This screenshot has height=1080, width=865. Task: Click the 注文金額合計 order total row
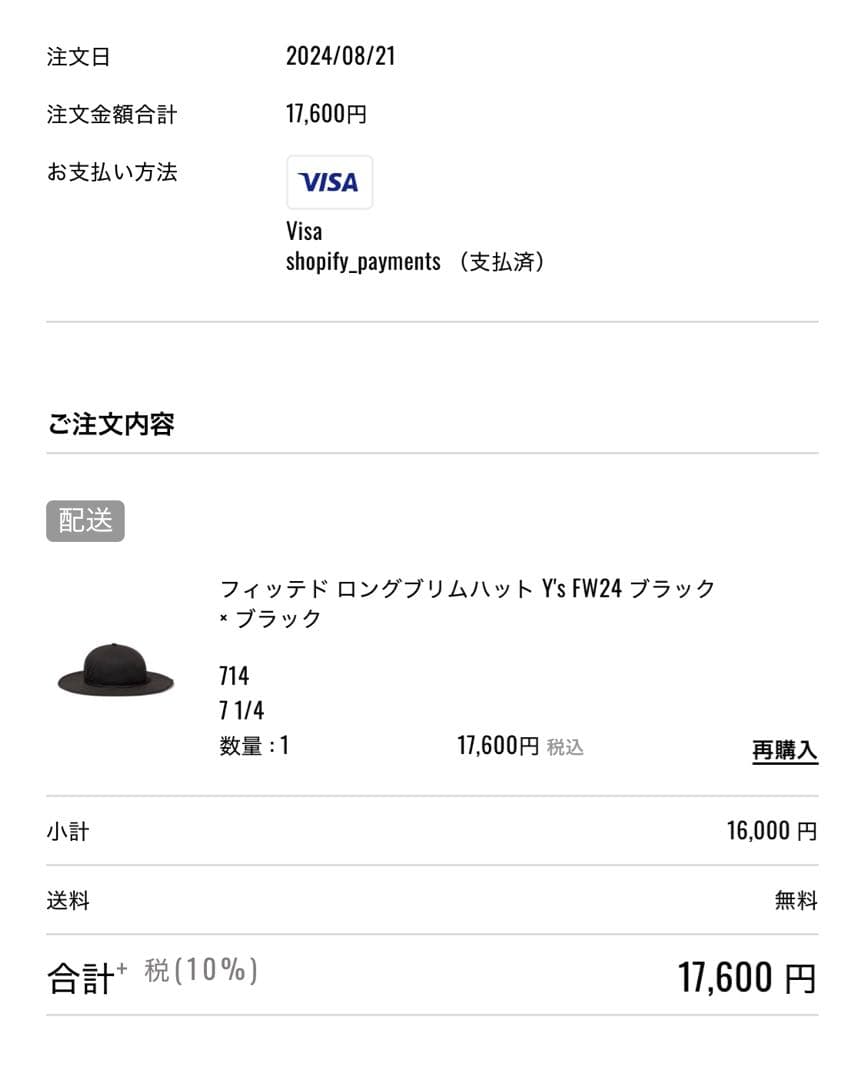click(x=111, y=114)
